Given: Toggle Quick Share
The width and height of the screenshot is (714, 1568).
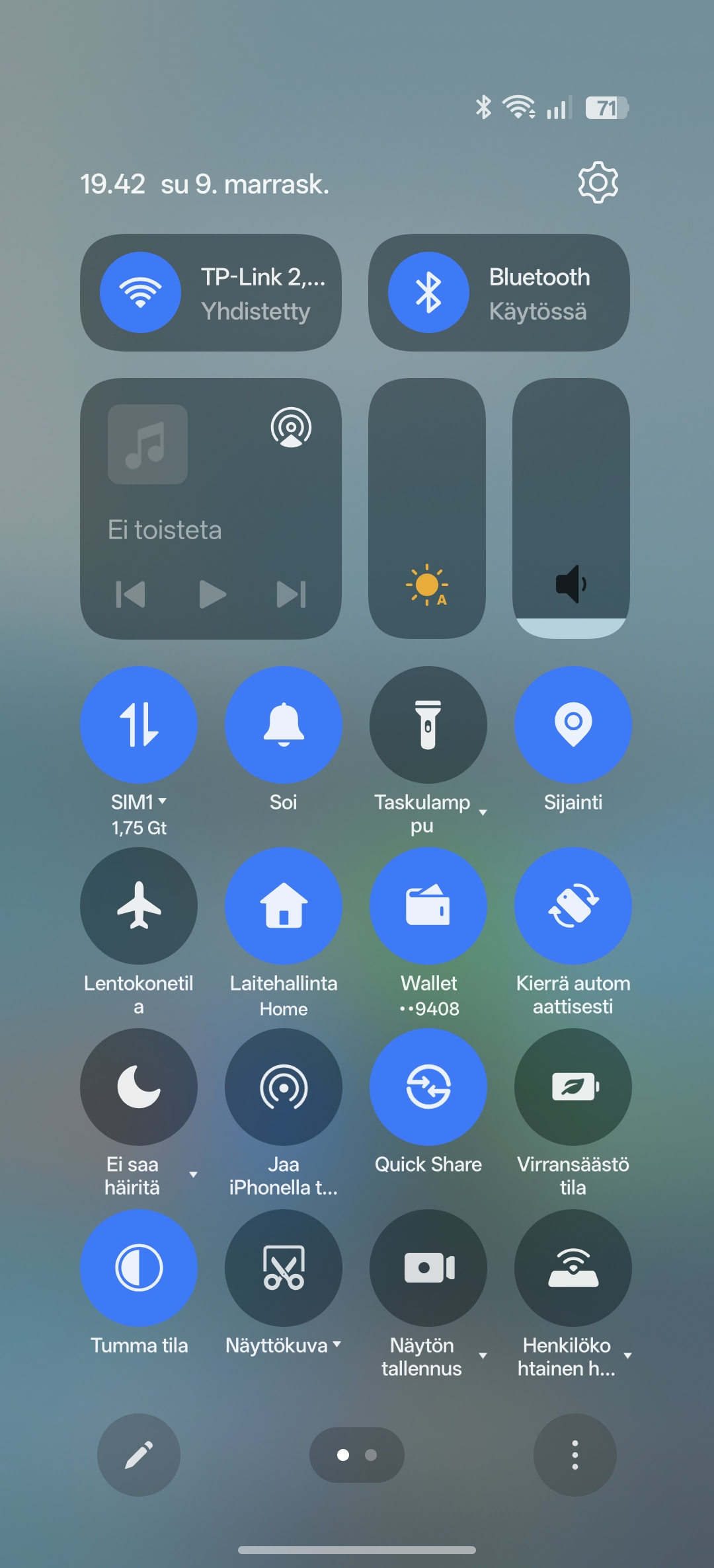Looking at the screenshot, I should 428,1086.
